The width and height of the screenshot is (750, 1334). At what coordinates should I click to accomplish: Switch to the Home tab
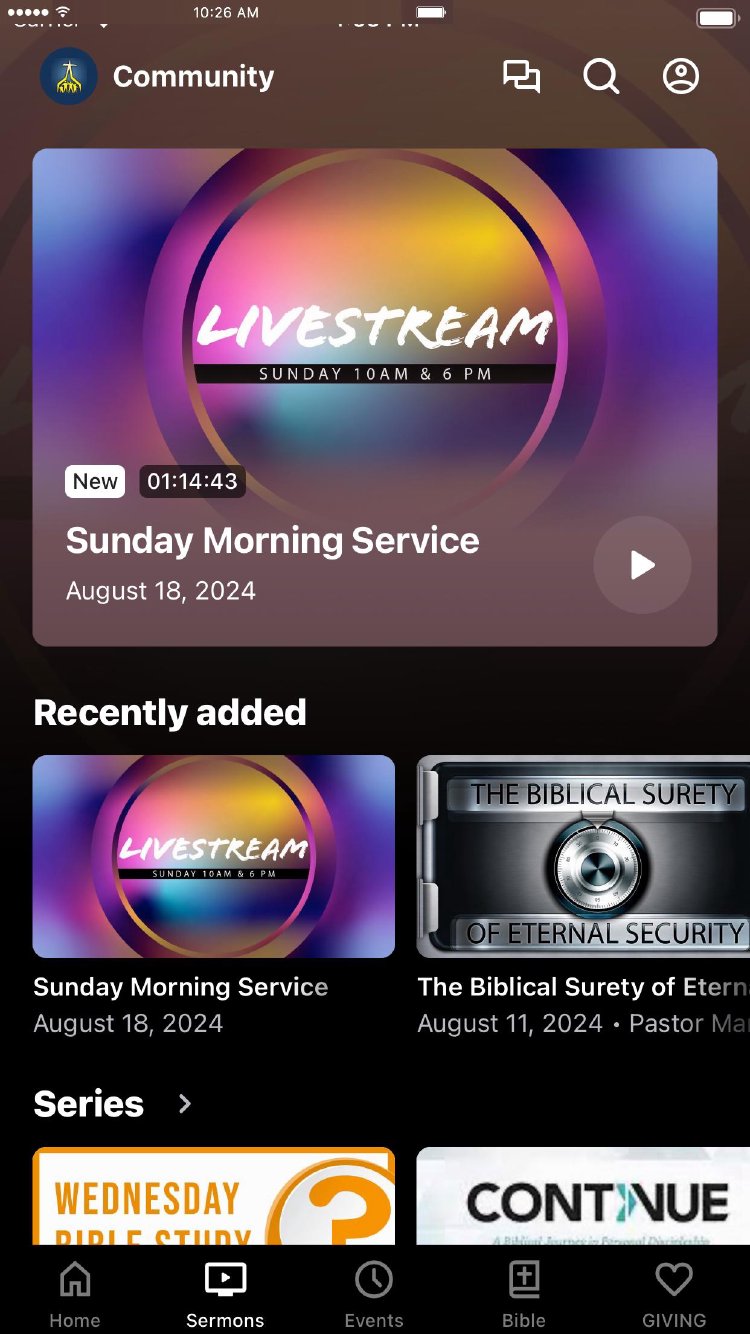tap(75, 1294)
